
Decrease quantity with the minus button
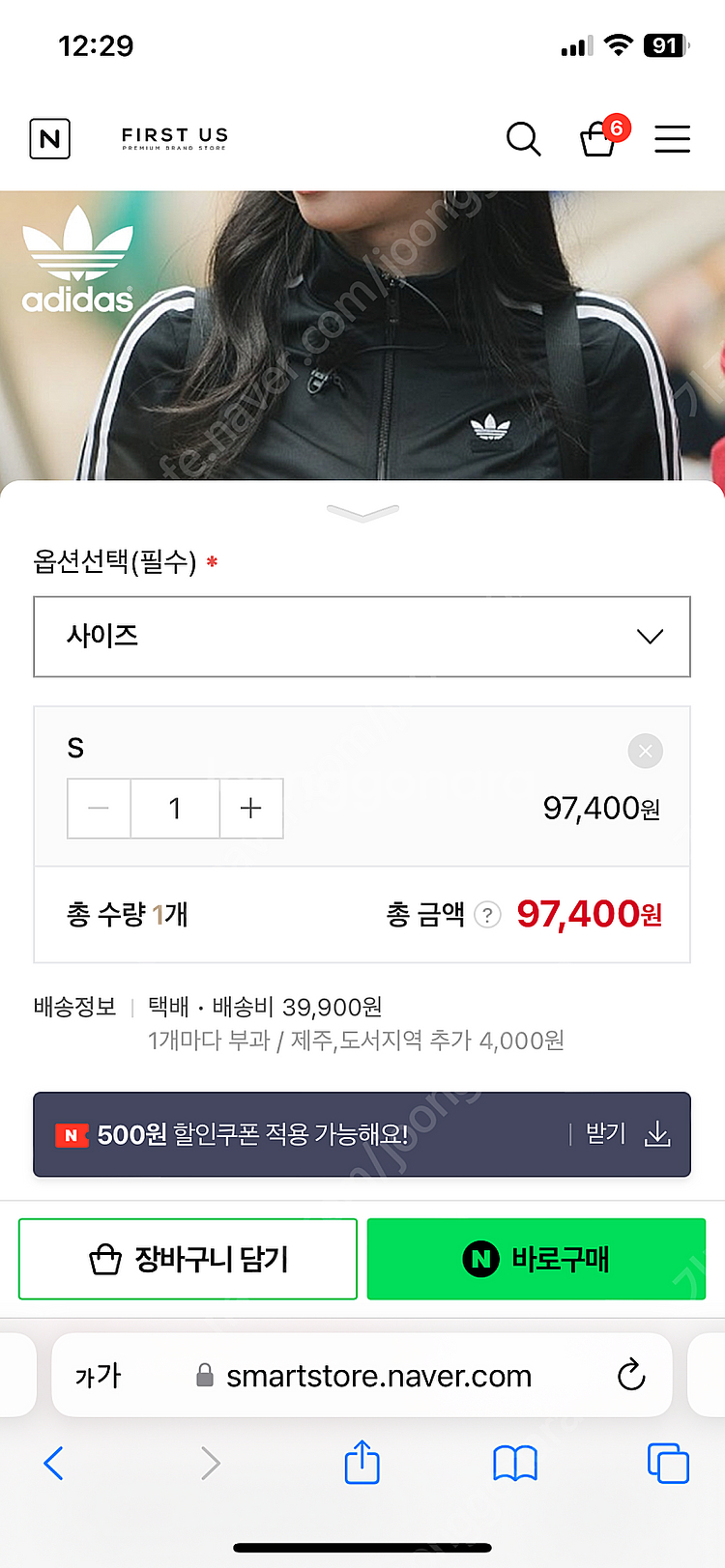(99, 809)
